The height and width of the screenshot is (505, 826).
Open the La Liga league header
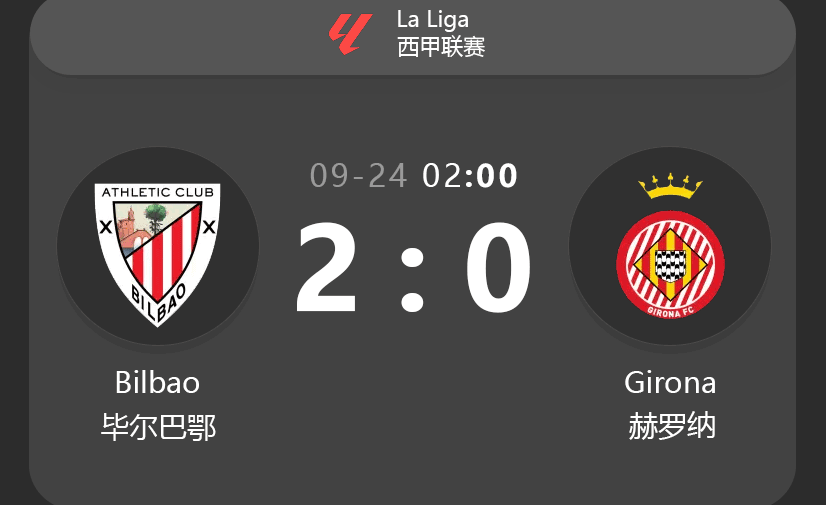[412, 34]
